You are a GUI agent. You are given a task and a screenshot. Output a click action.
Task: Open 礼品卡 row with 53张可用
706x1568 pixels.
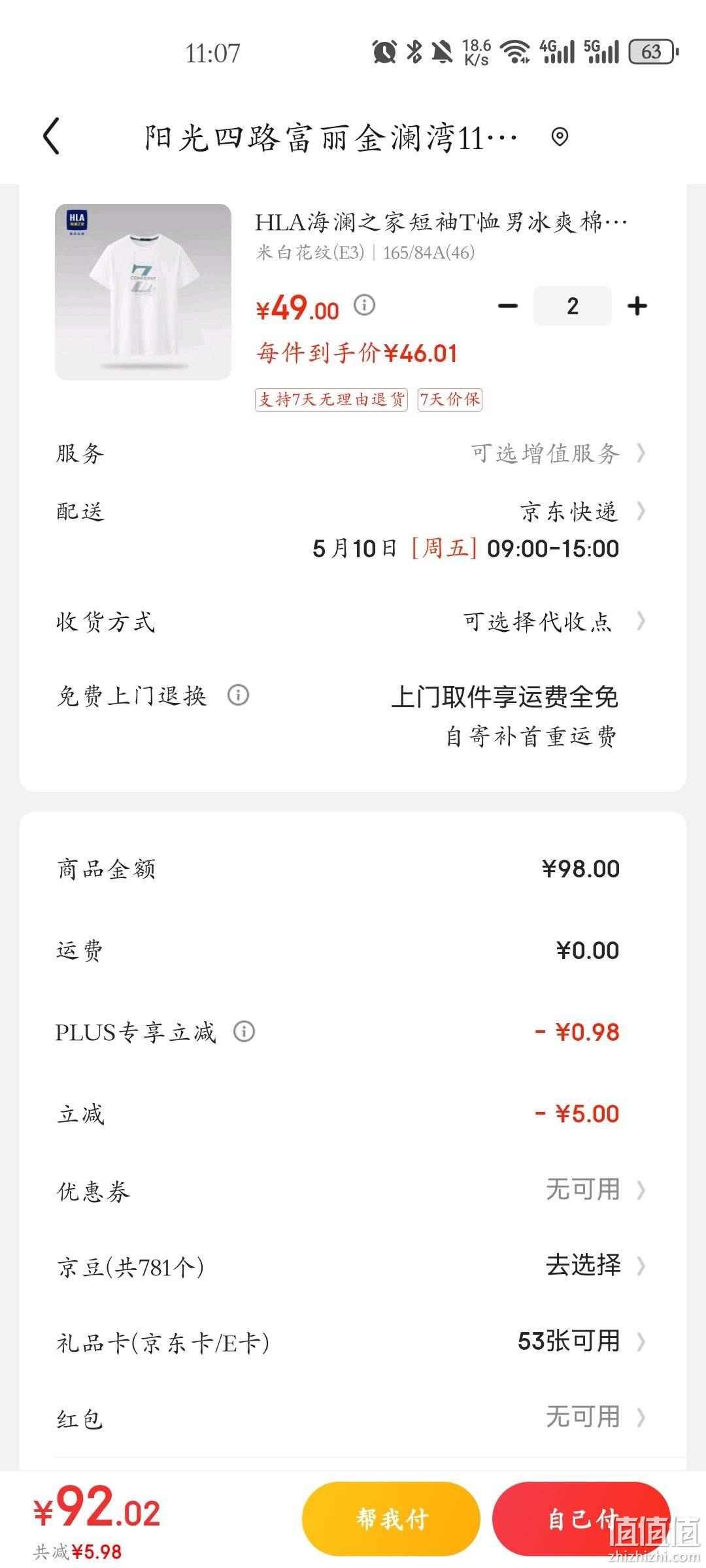(x=352, y=1342)
